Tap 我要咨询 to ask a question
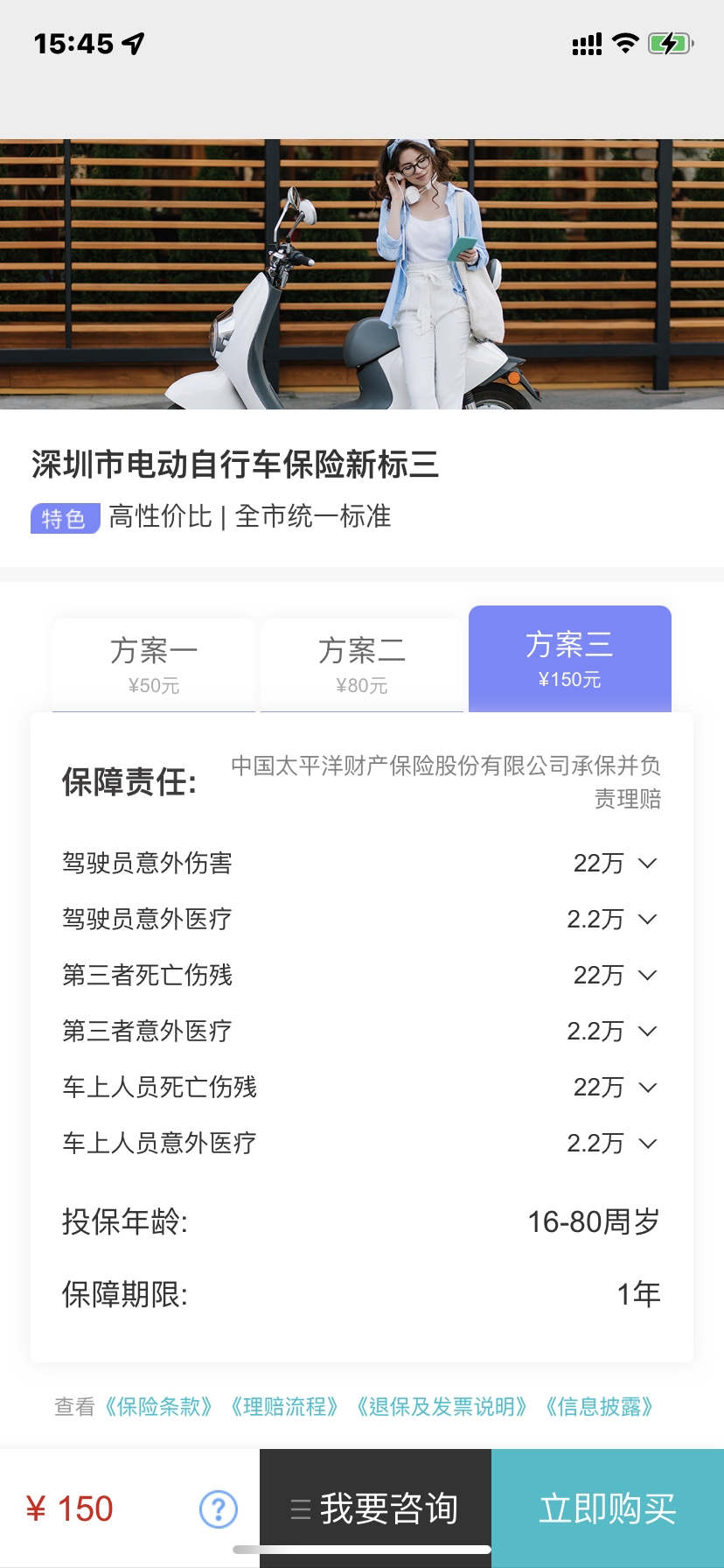The height and width of the screenshot is (1568, 724). pyautogui.click(x=375, y=1508)
